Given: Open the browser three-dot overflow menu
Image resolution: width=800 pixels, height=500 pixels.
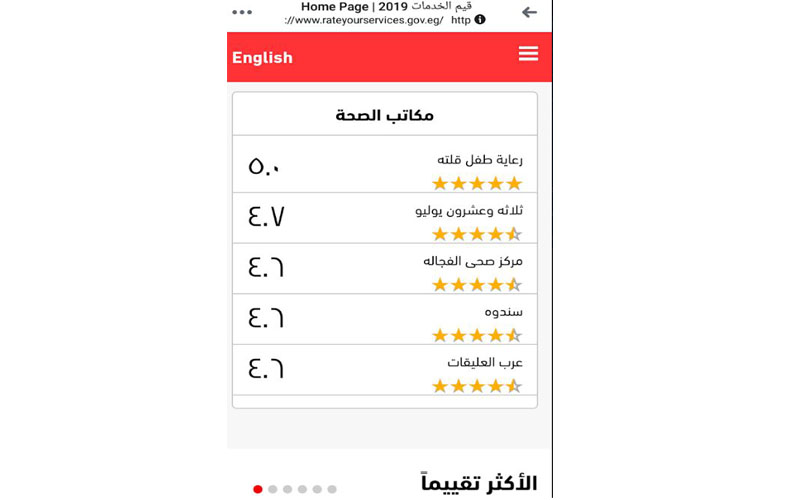Looking at the screenshot, I should click(242, 12).
